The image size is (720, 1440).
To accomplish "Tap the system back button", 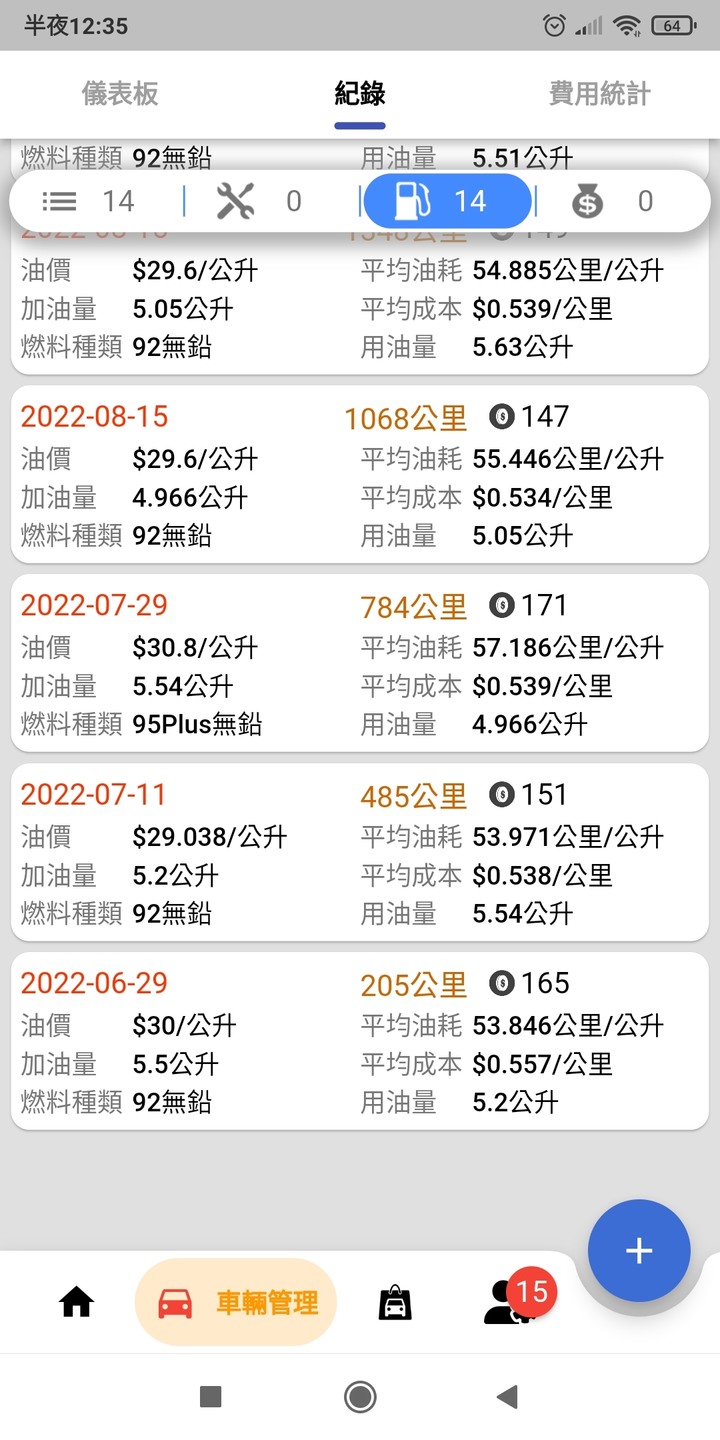I will coord(507,1396).
